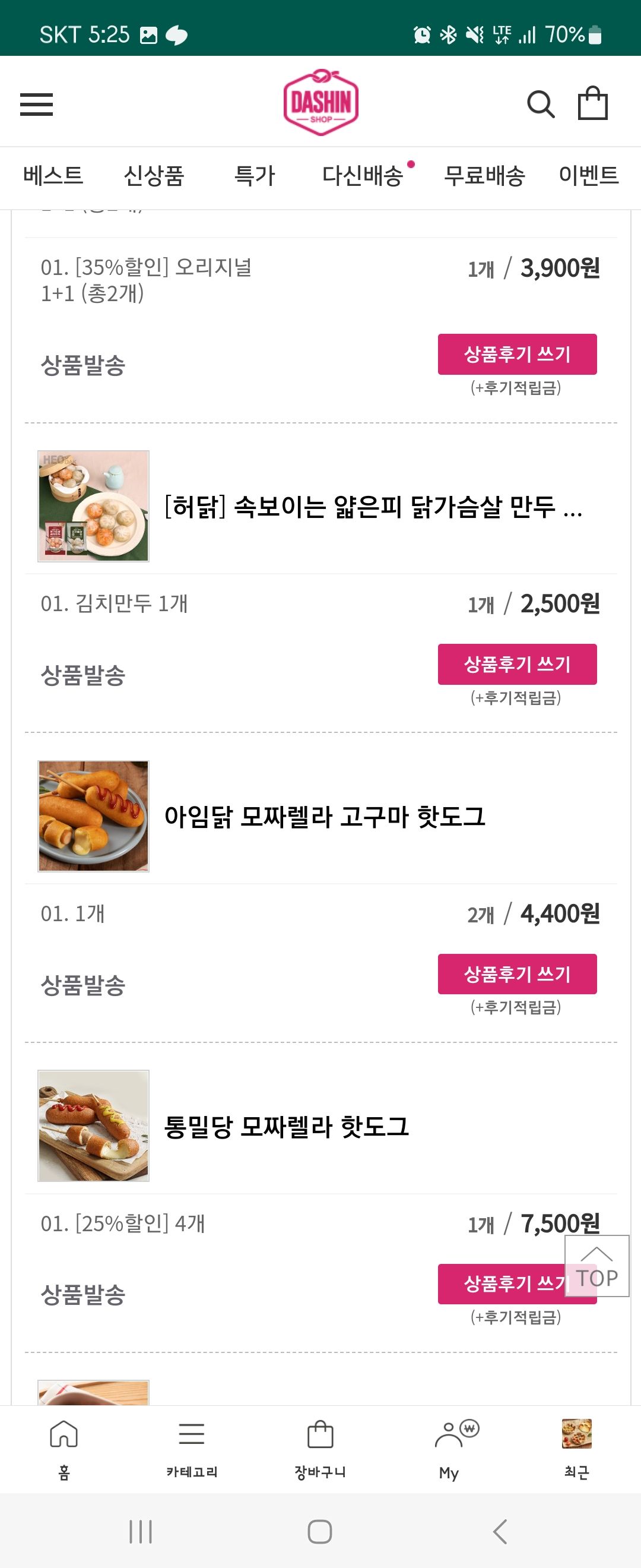Write a review for 김치만두 1개

pyautogui.click(x=517, y=664)
